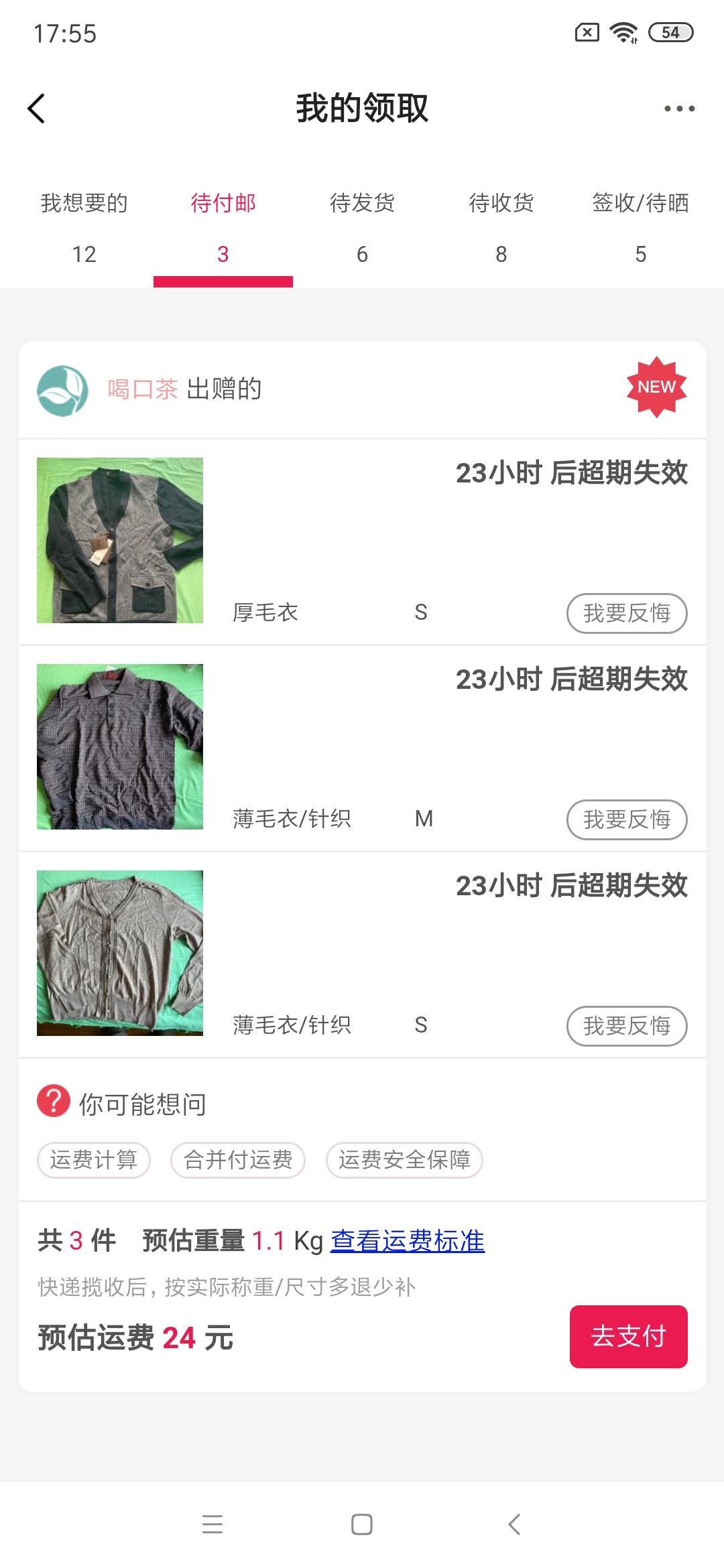The height and width of the screenshot is (1568, 724).
Task: Open the system recent apps menu
Action: click(213, 1524)
